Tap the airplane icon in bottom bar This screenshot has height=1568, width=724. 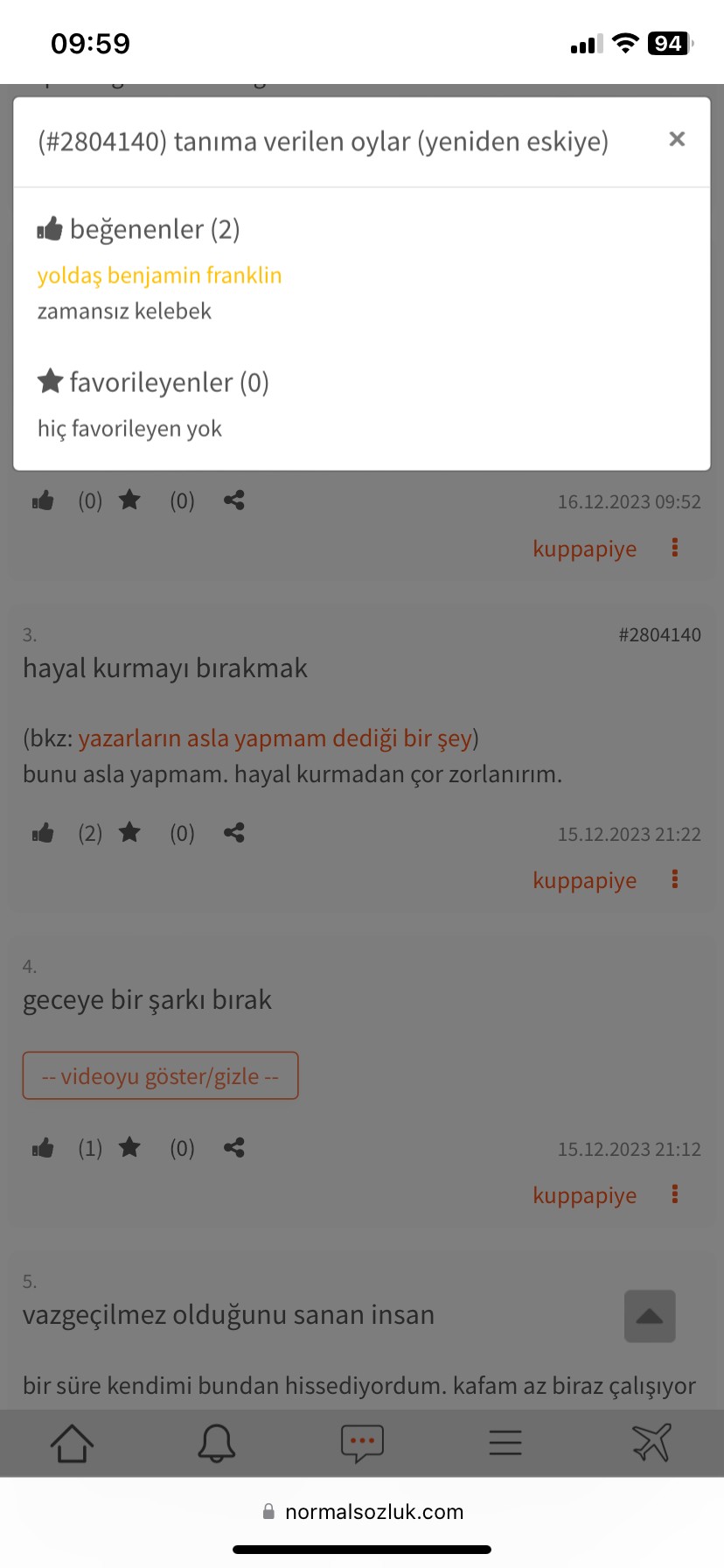click(651, 1442)
